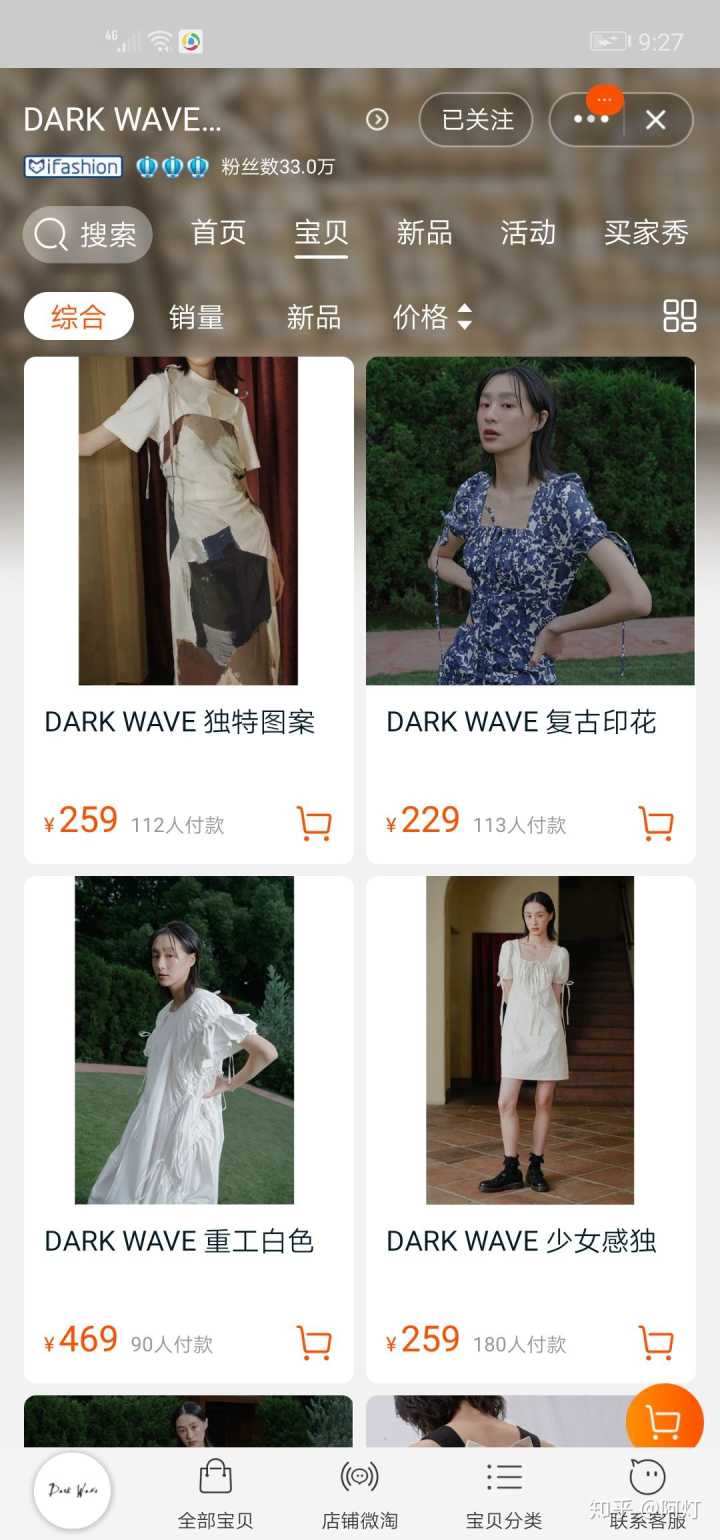Switch to the top 新品 tab
Screen dimensions: 720x1540
pos(424,233)
